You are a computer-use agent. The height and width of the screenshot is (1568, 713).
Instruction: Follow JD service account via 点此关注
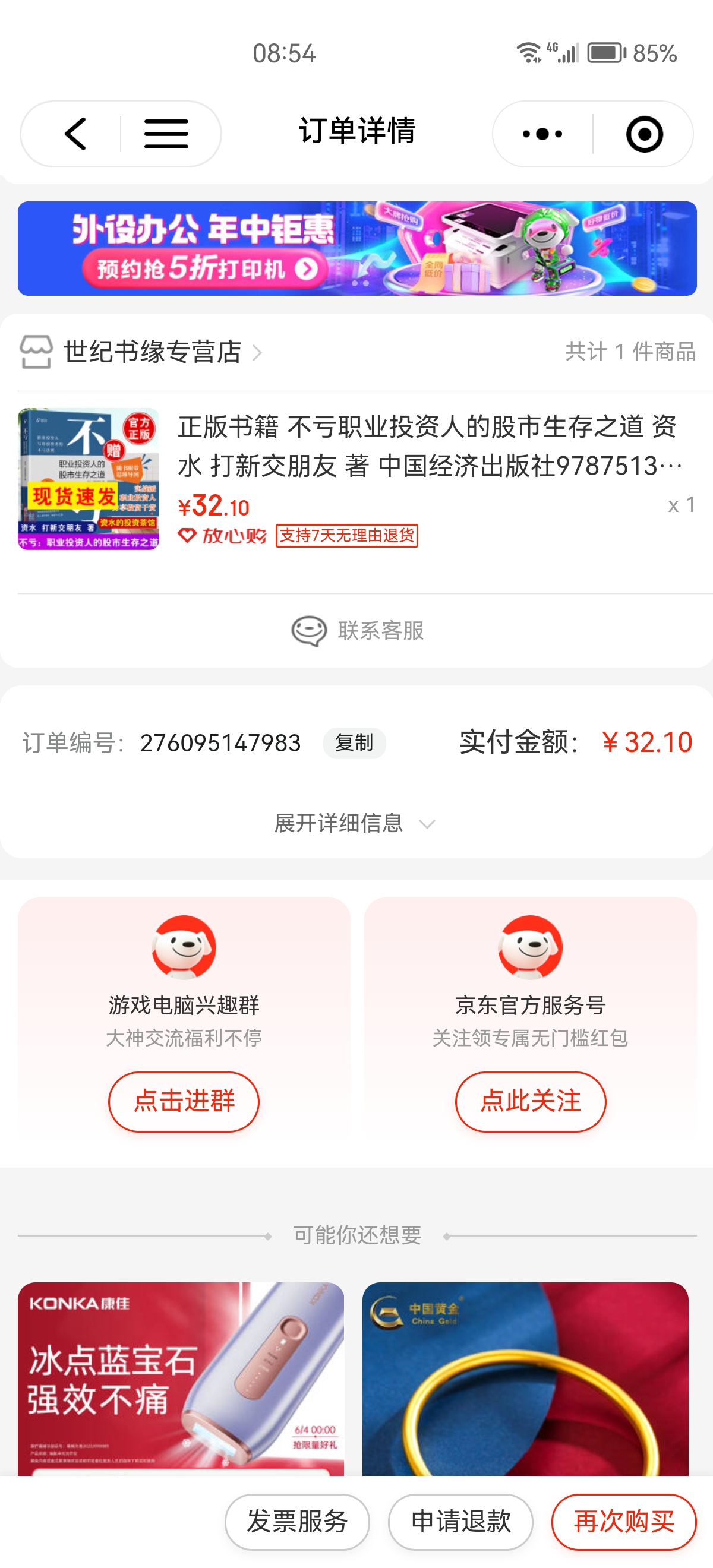pyautogui.click(x=531, y=1101)
